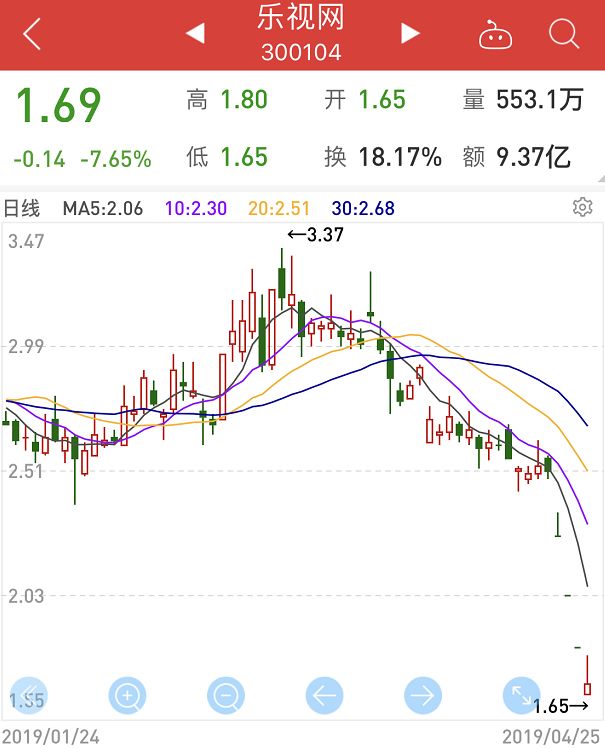Screen dimensions: 605x749
Task: Switch to the next stock
Action: click(x=410, y=34)
